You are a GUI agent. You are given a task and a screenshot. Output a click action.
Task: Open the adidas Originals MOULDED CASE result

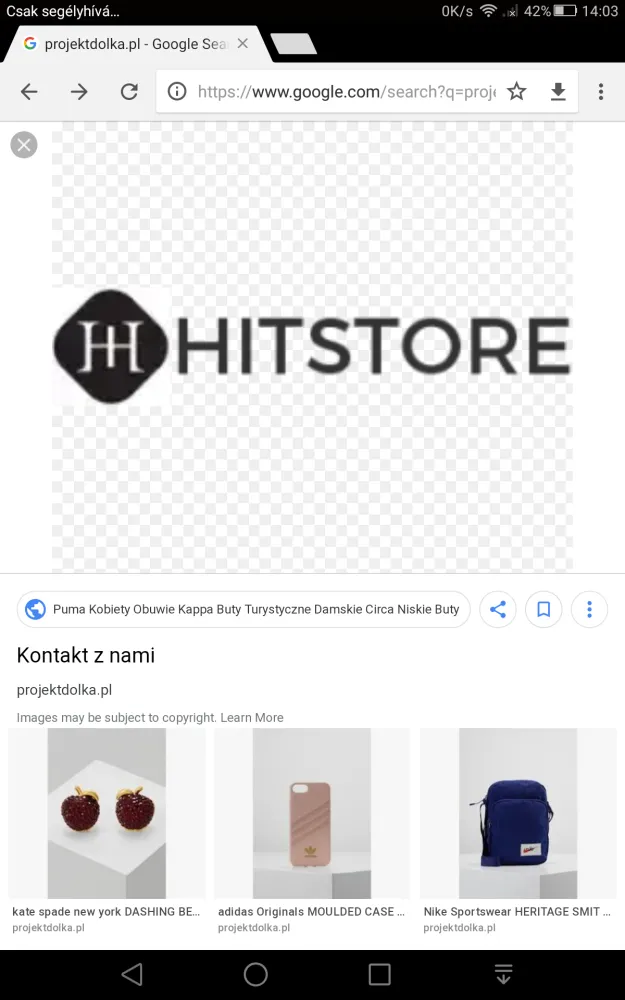click(312, 831)
